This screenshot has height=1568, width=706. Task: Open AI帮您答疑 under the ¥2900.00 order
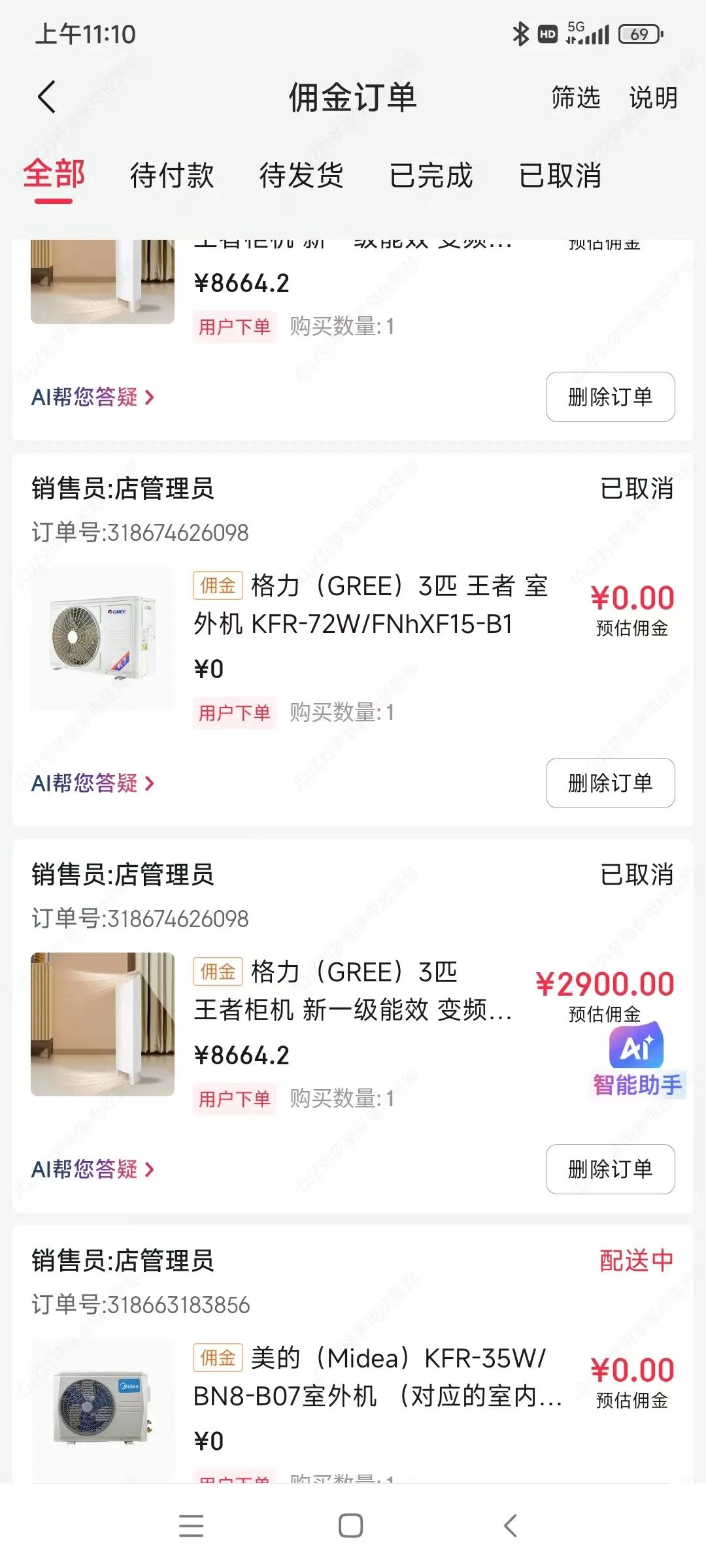pos(93,1169)
